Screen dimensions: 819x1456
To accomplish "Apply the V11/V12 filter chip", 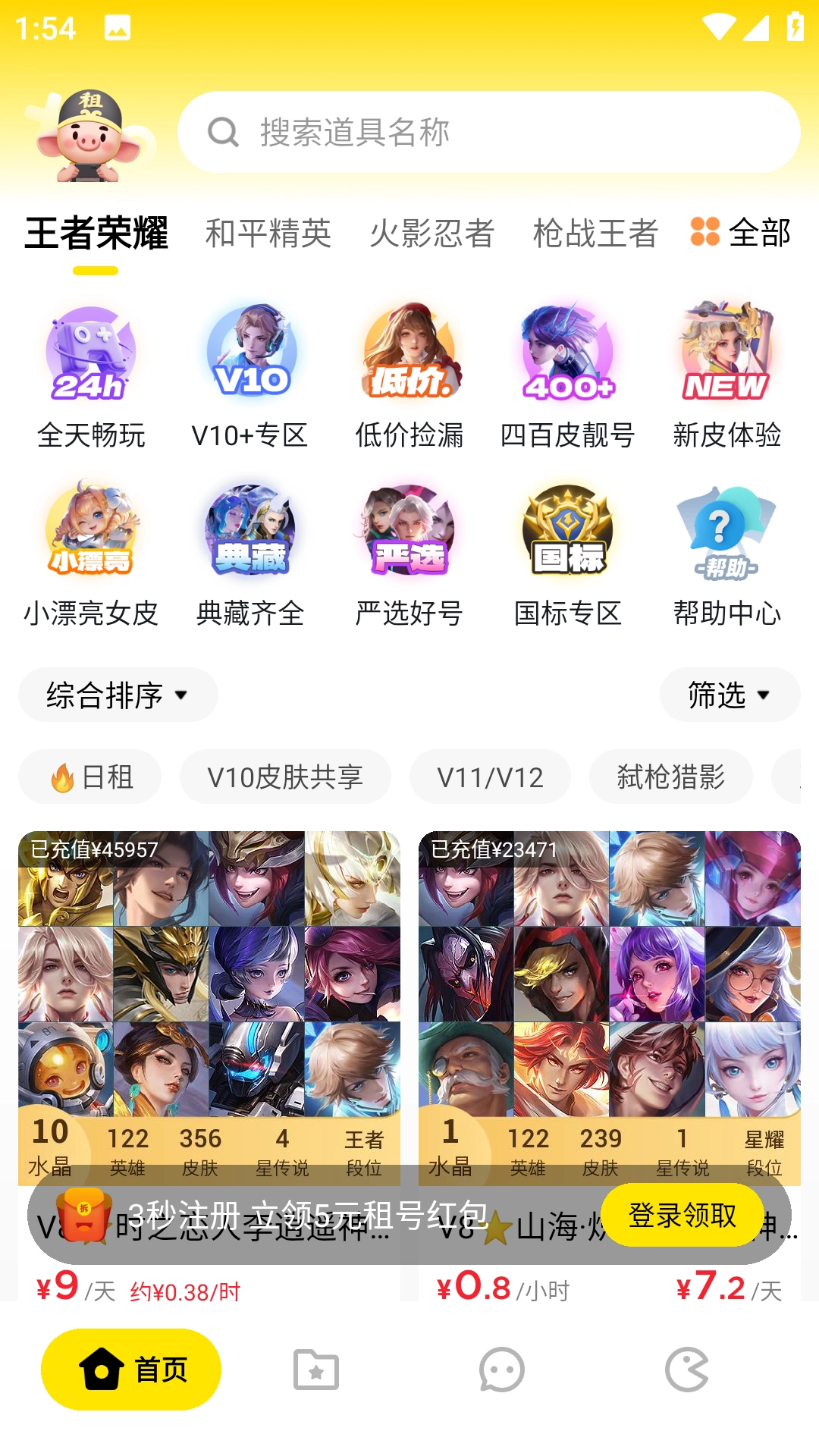I will click(490, 777).
